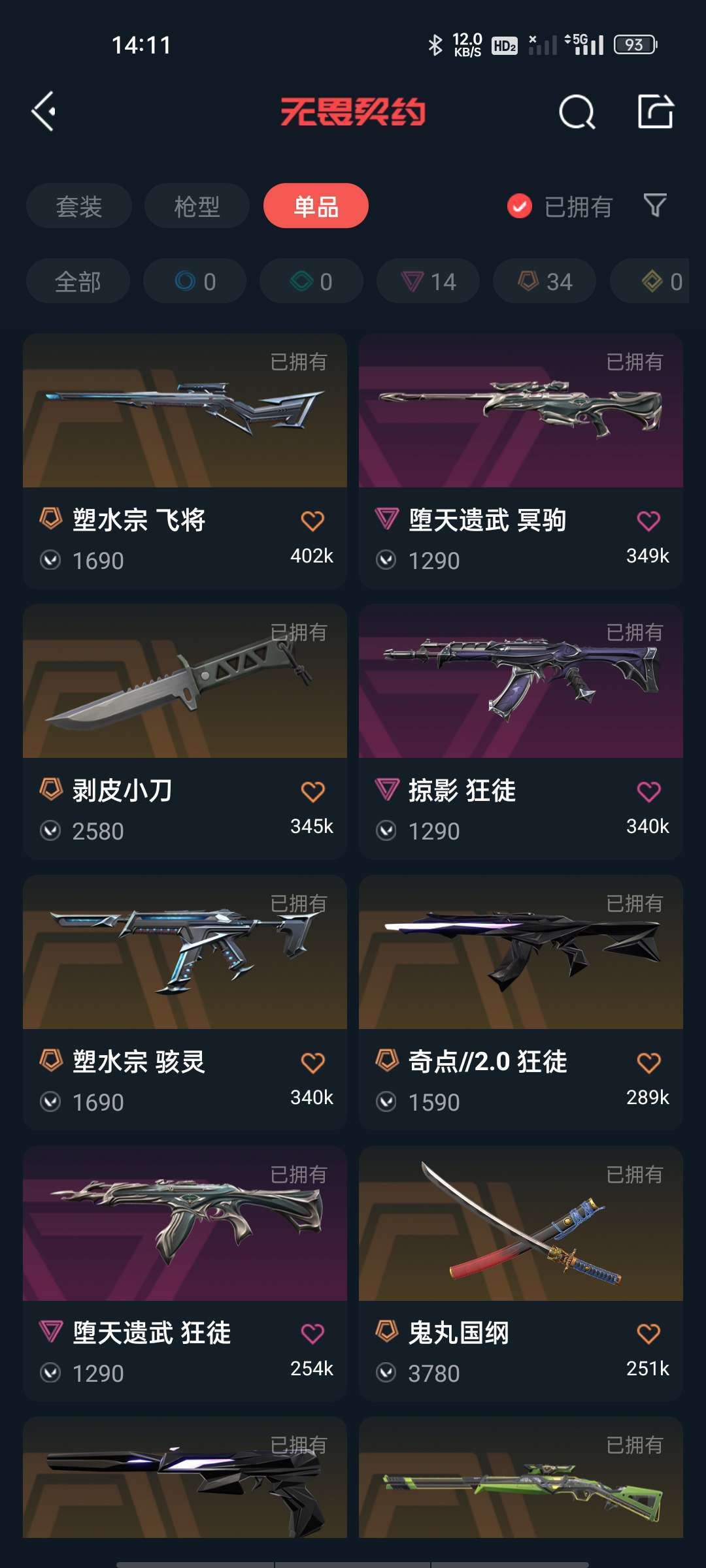Select the pink rarity tier showing 14
706x1568 pixels.
tap(428, 281)
